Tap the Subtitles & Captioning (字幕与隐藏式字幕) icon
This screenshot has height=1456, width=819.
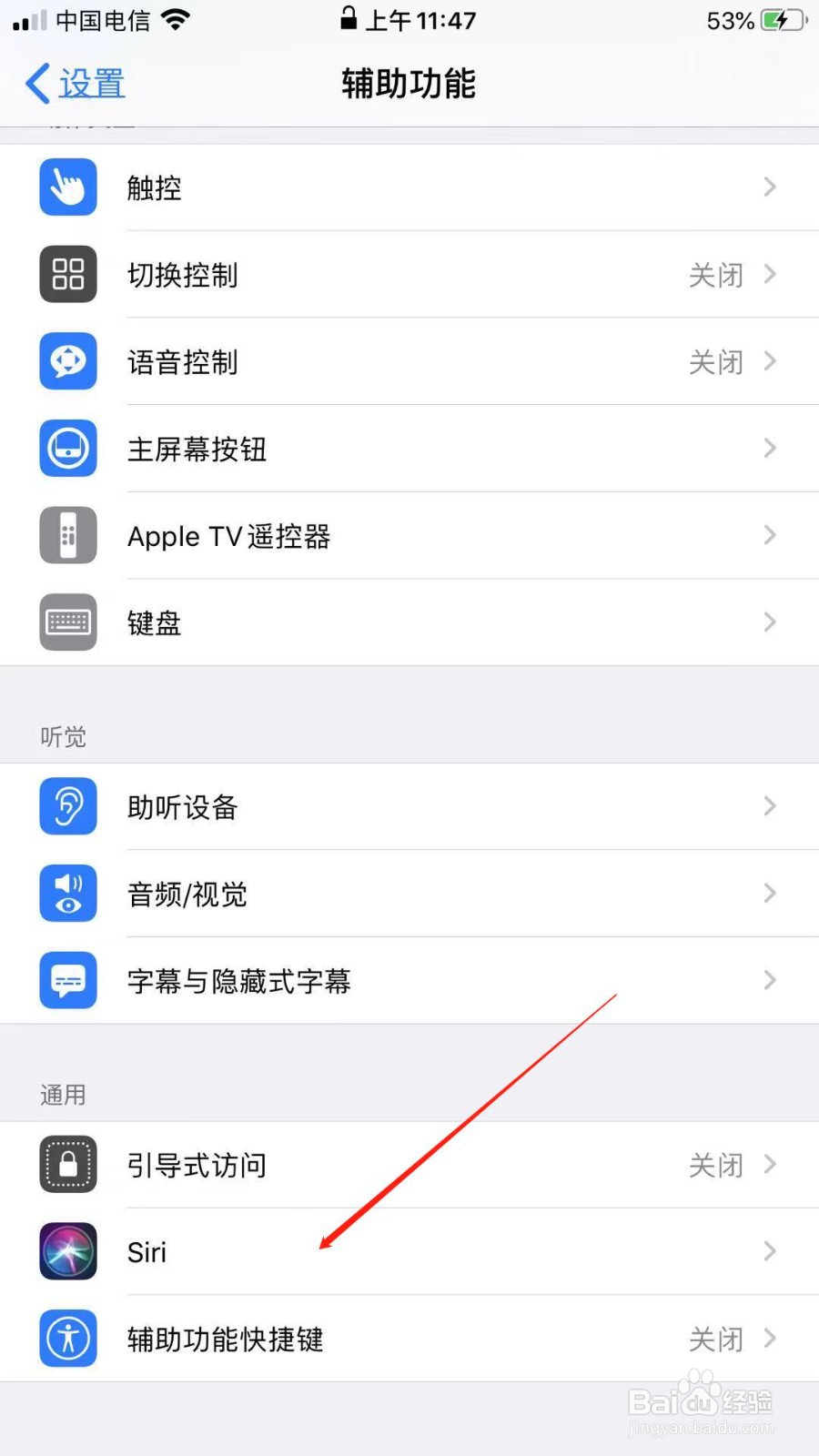pos(67,980)
